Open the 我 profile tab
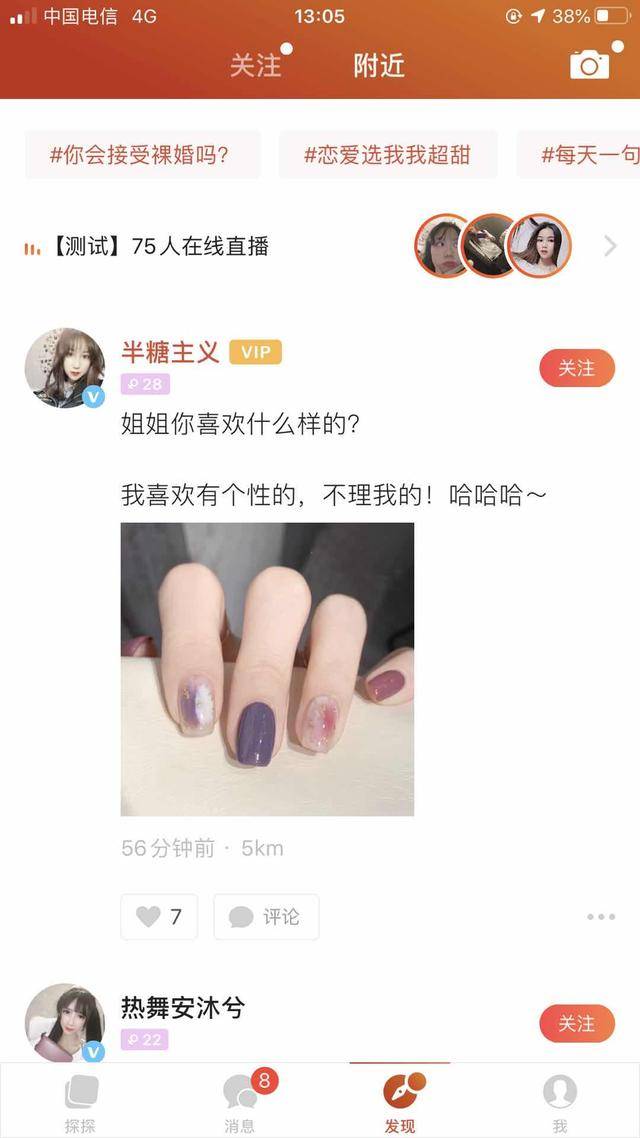The width and height of the screenshot is (640, 1138). tap(560, 1102)
